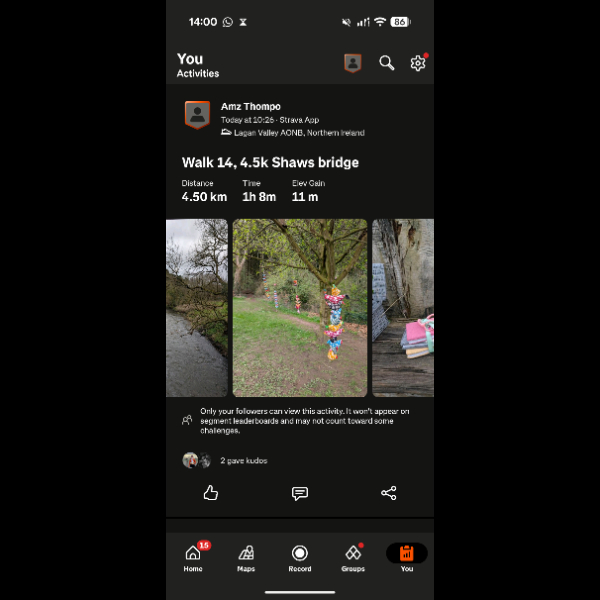The height and width of the screenshot is (600, 600).
Task: View the colorful decorated tree photo
Action: (x=300, y=308)
